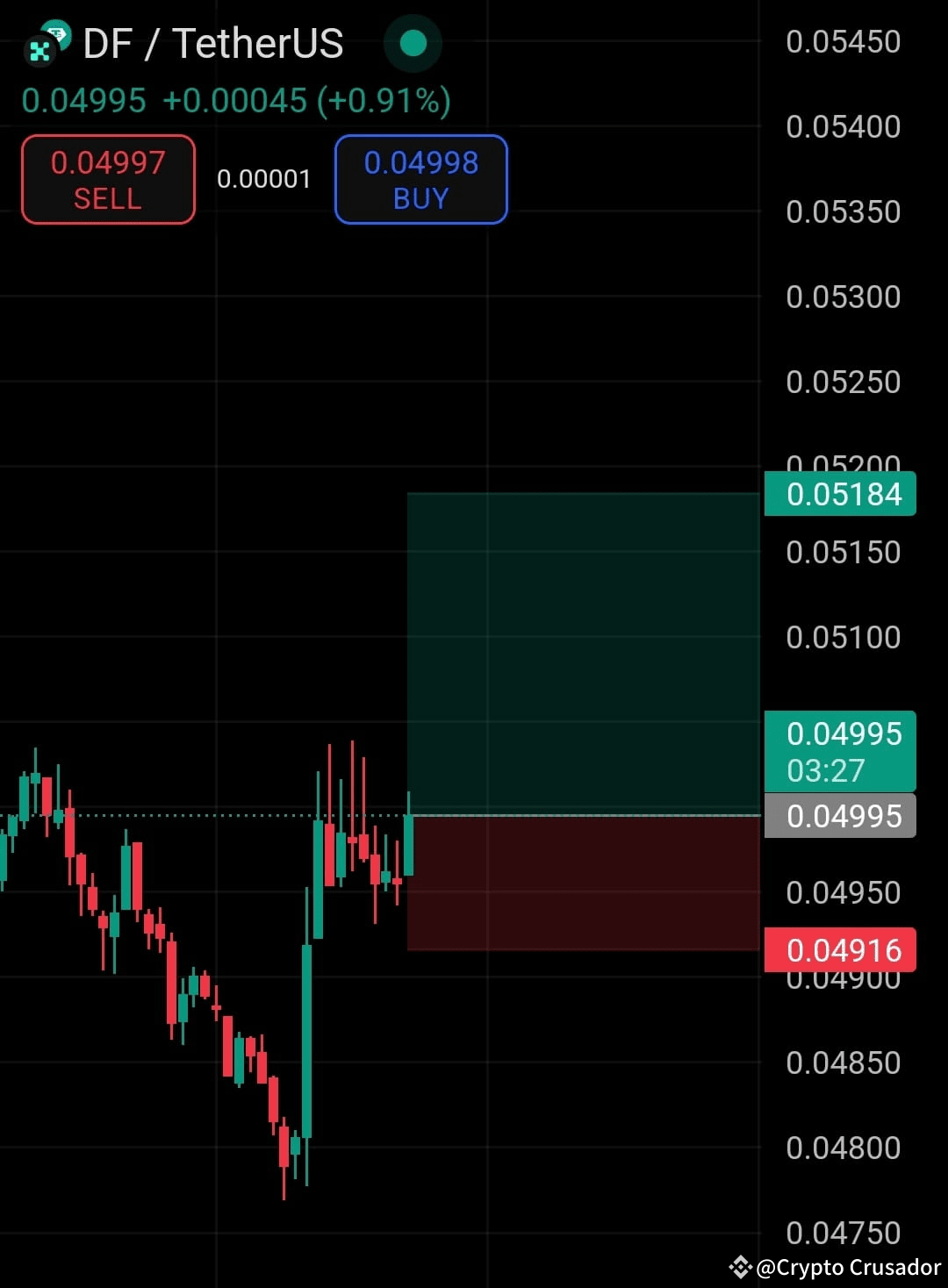Click the BUY button at 0.04998
The width and height of the screenshot is (948, 1288).
pos(420,179)
